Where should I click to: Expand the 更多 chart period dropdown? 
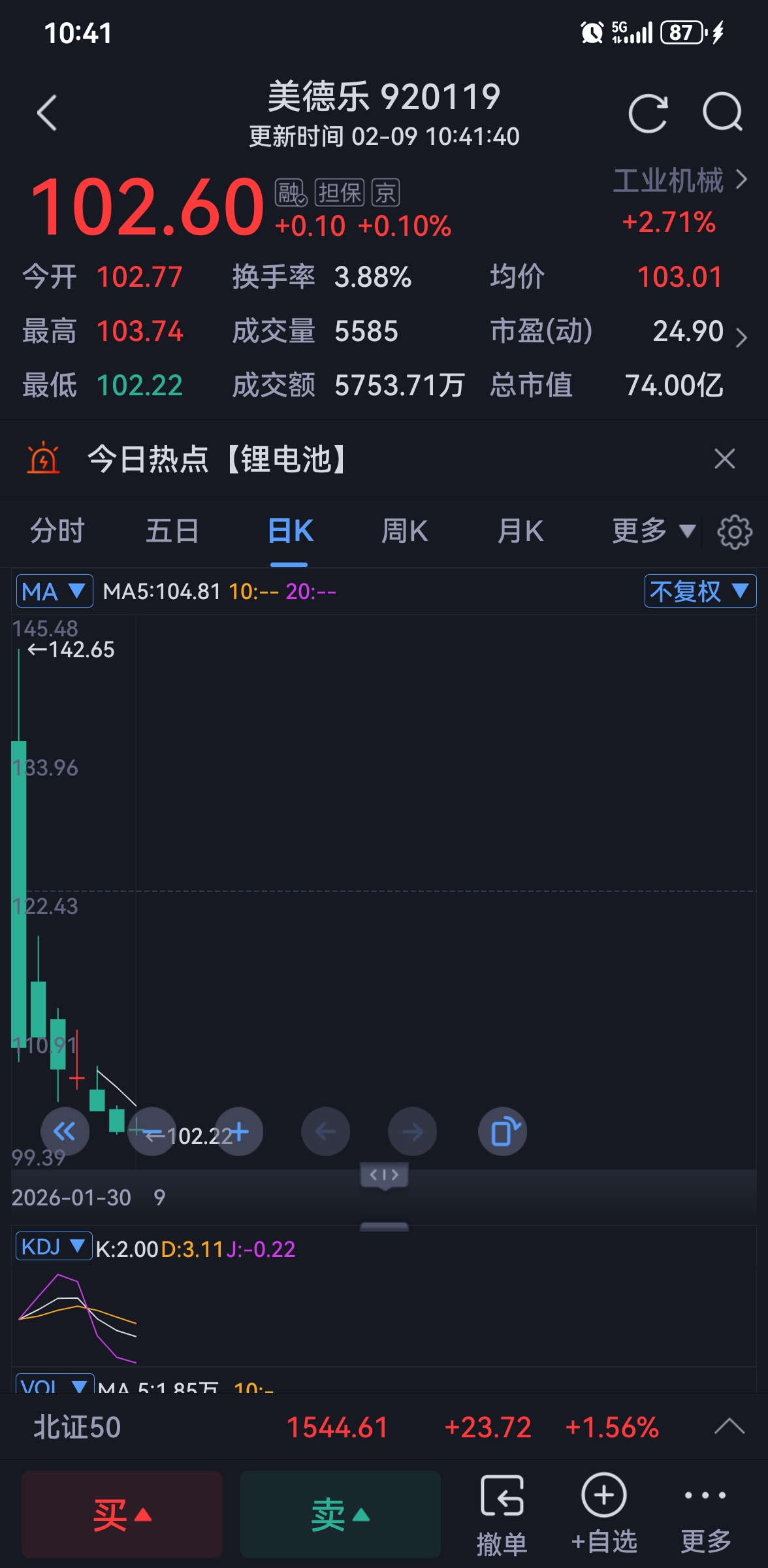coord(652,531)
